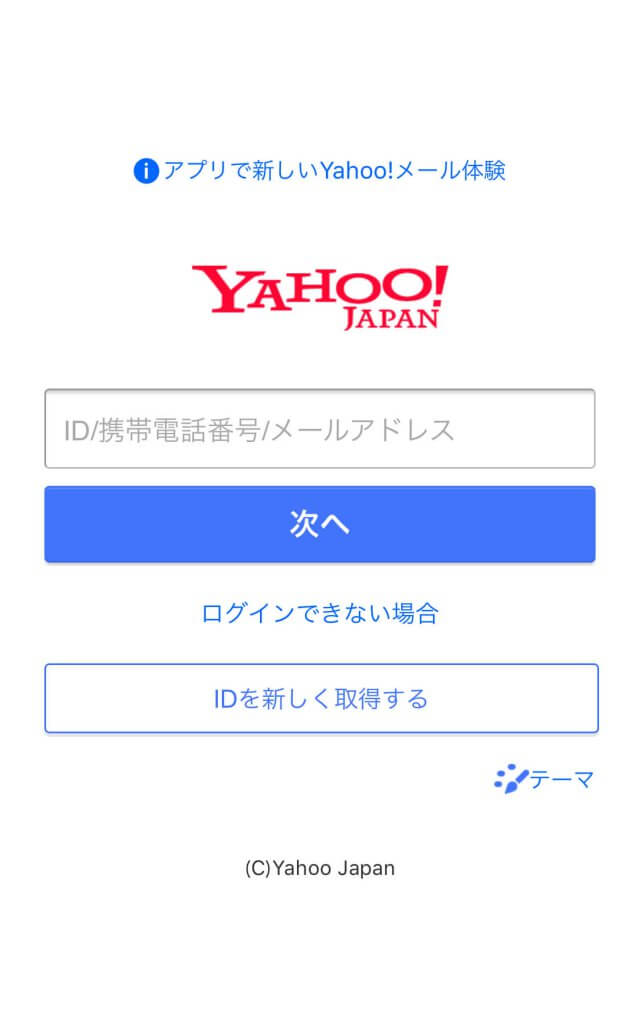Open the ログインできない場合 help link
This screenshot has width=640, height=1024.
pos(320,613)
